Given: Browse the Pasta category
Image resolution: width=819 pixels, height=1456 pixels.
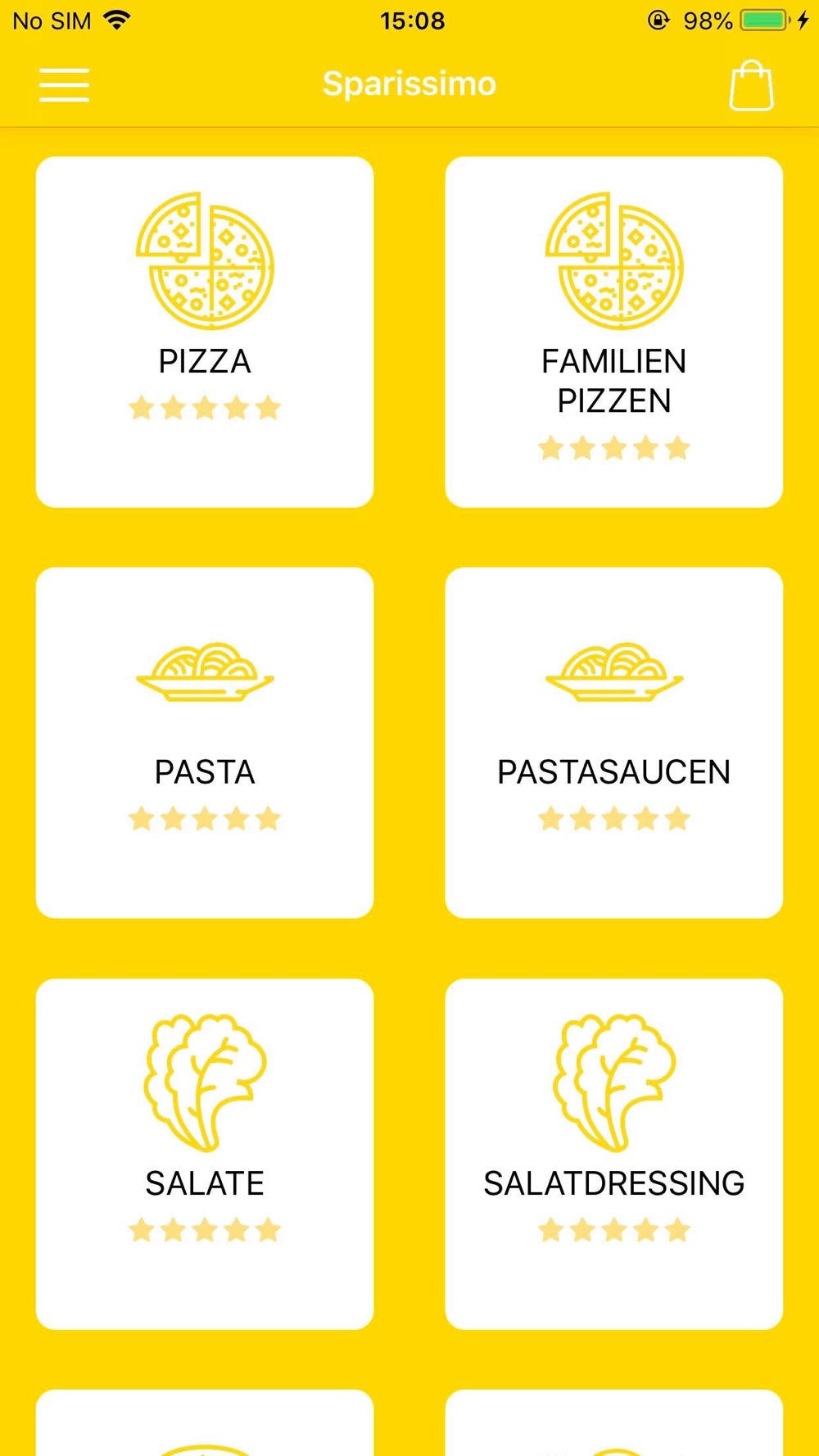Looking at the screenshot, I should pos(205,743).
